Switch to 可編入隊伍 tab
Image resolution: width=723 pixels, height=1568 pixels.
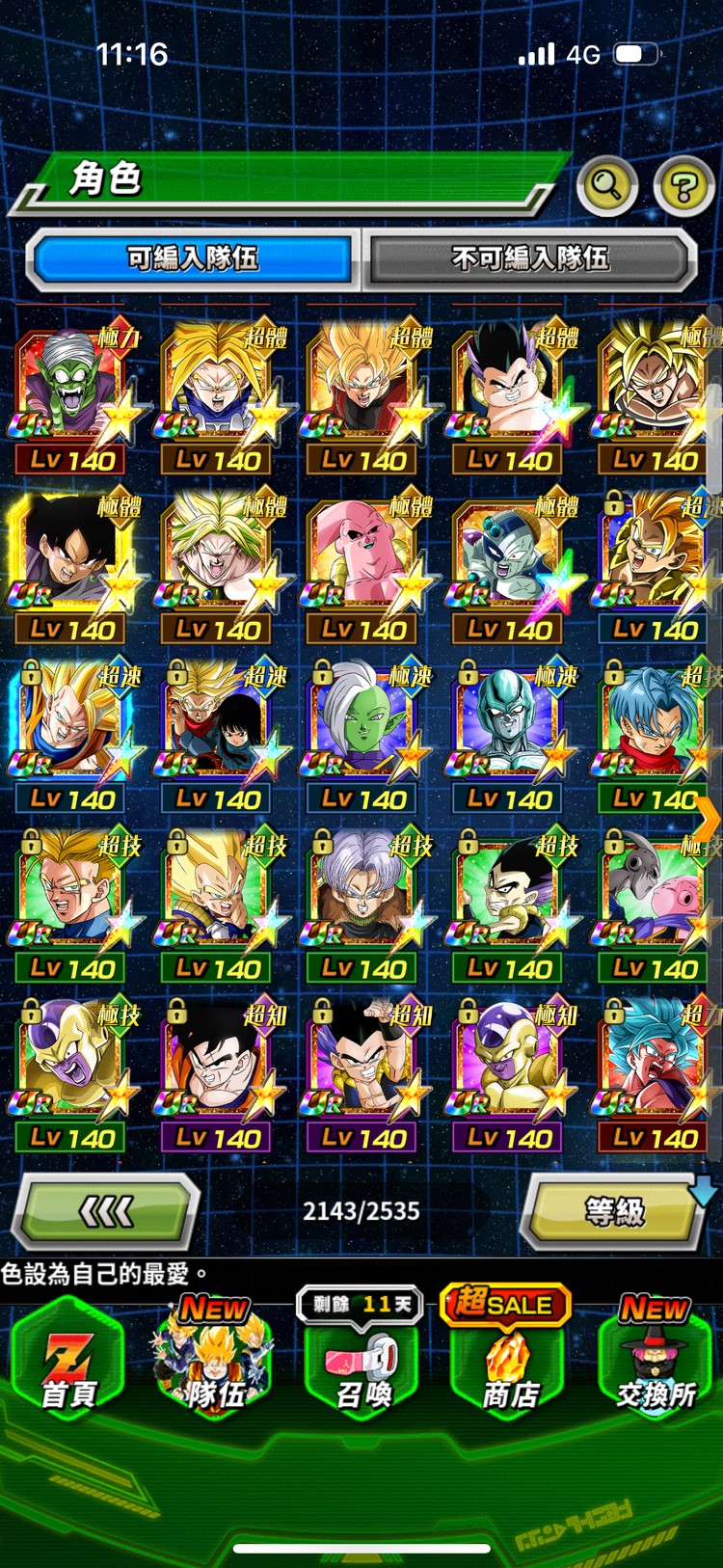[x=193, y=258]
